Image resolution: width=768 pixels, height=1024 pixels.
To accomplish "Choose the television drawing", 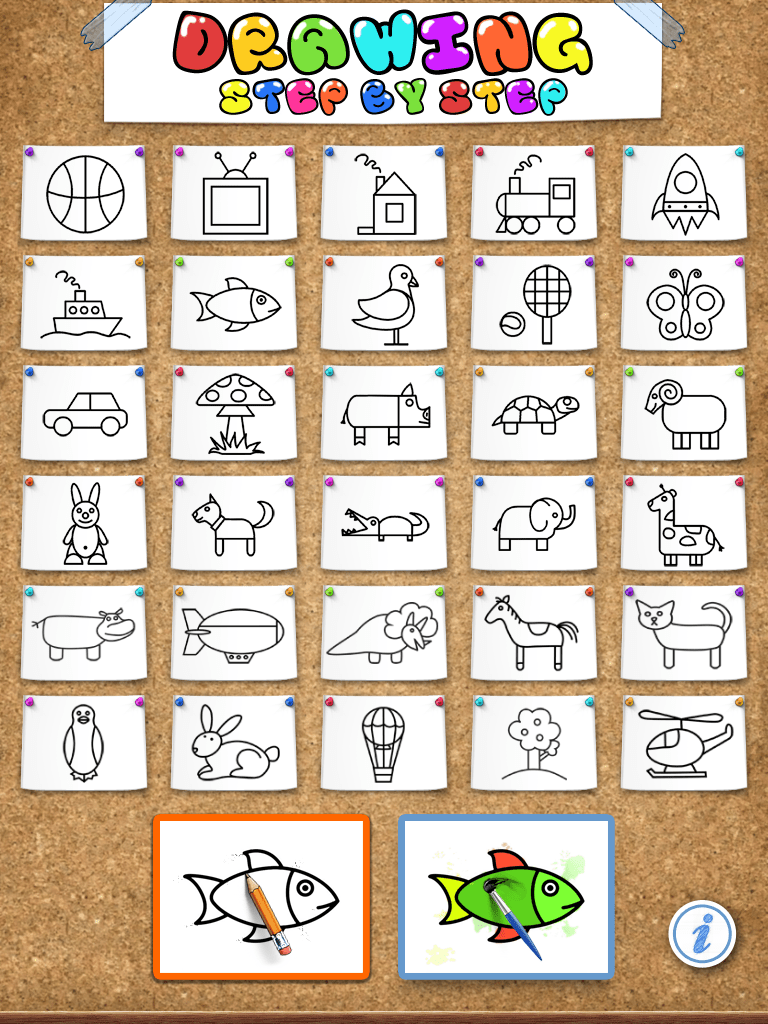I will coord(234,193).
